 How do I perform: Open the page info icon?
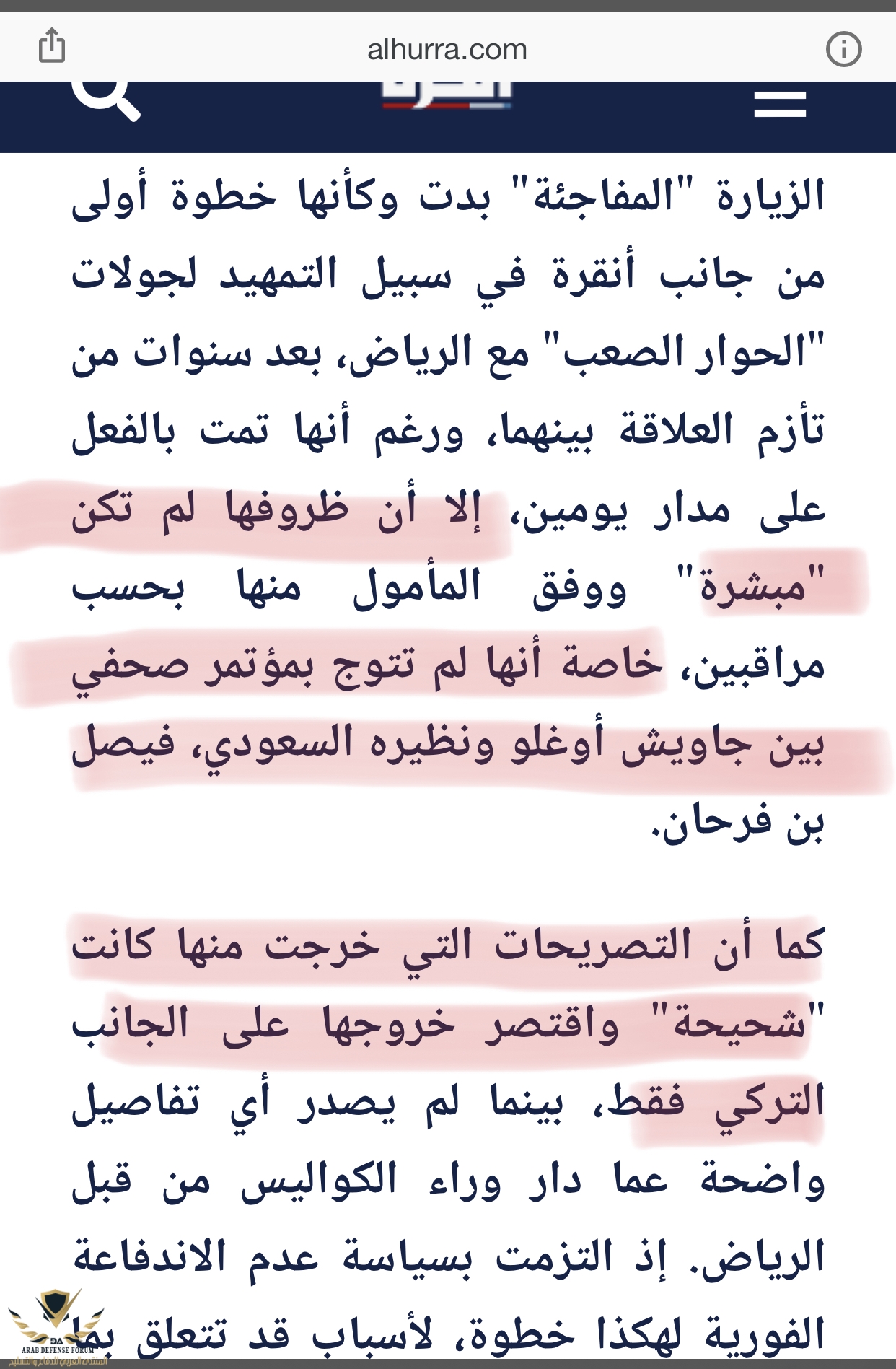843,50
